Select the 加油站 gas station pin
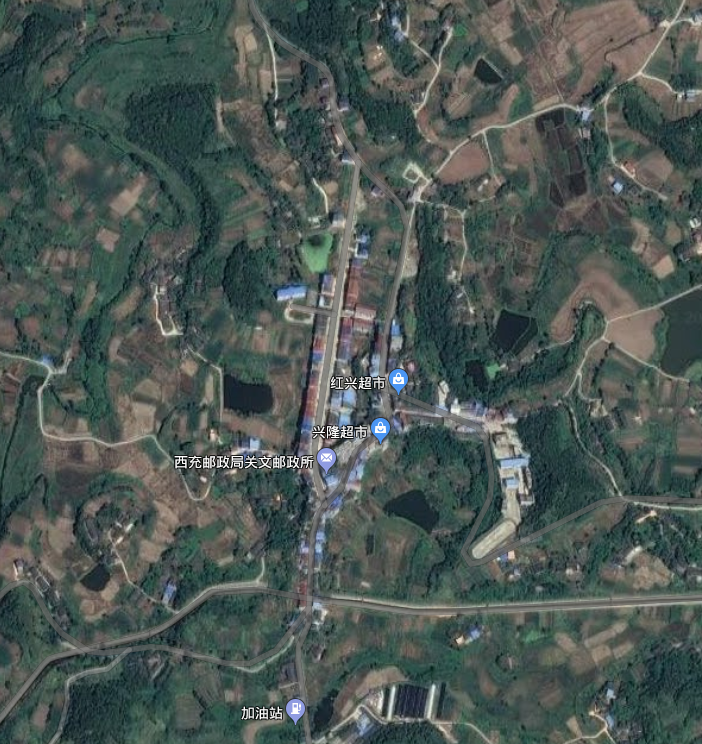This screenshot has height=744, width=702. tap(296, 710)
